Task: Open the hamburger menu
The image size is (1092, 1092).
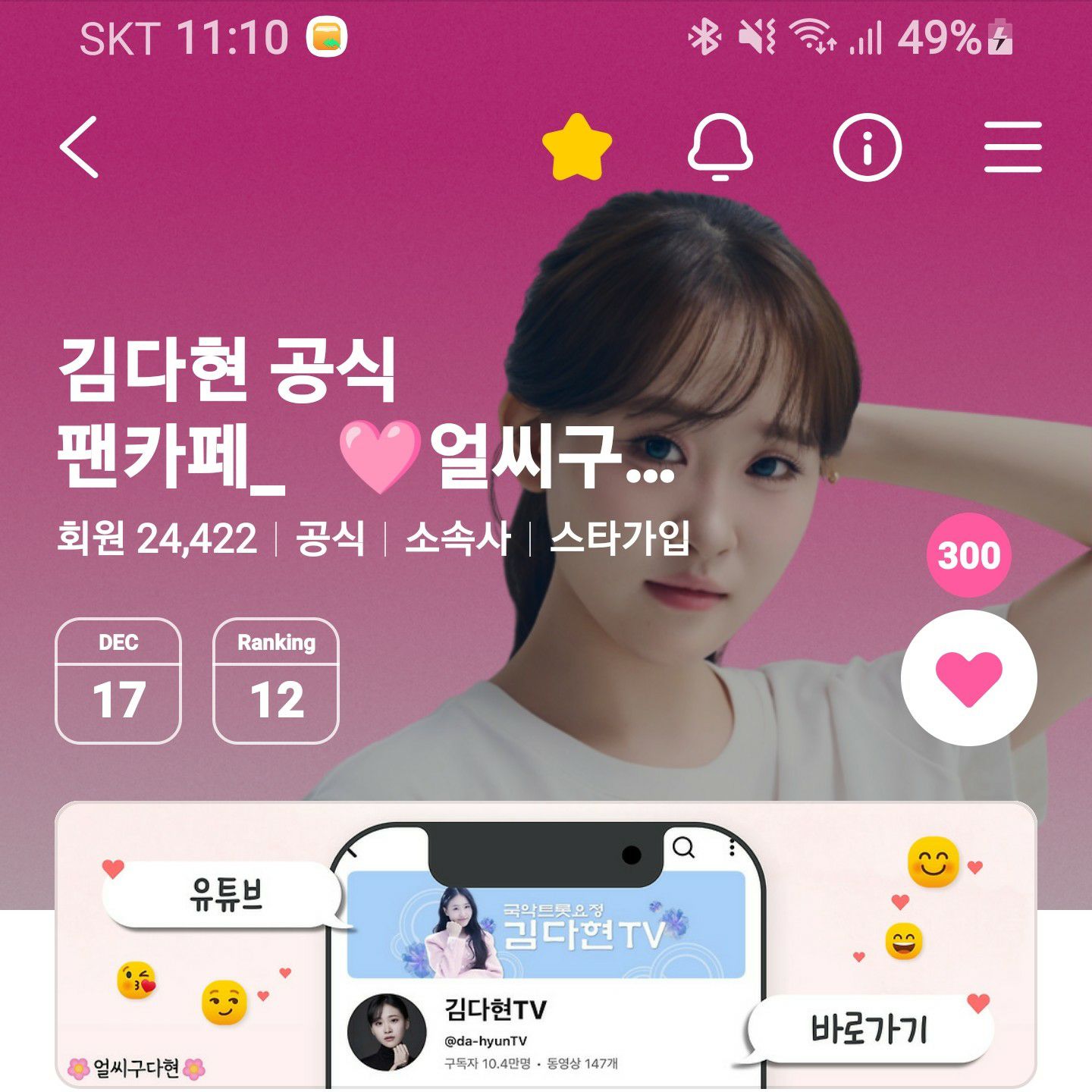Action: [x=1012, y=147]
